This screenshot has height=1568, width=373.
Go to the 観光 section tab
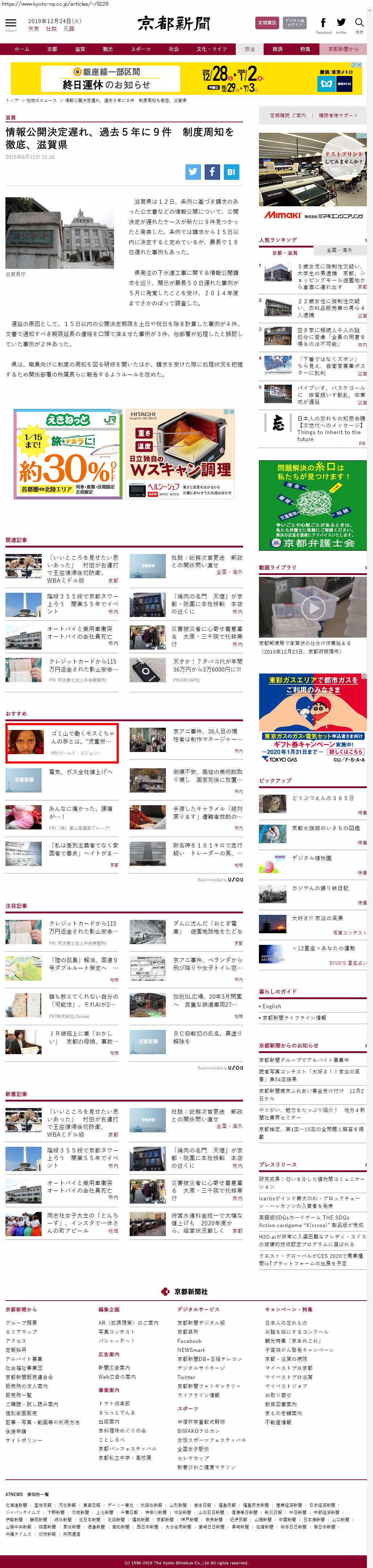click(x=108, y=49)
